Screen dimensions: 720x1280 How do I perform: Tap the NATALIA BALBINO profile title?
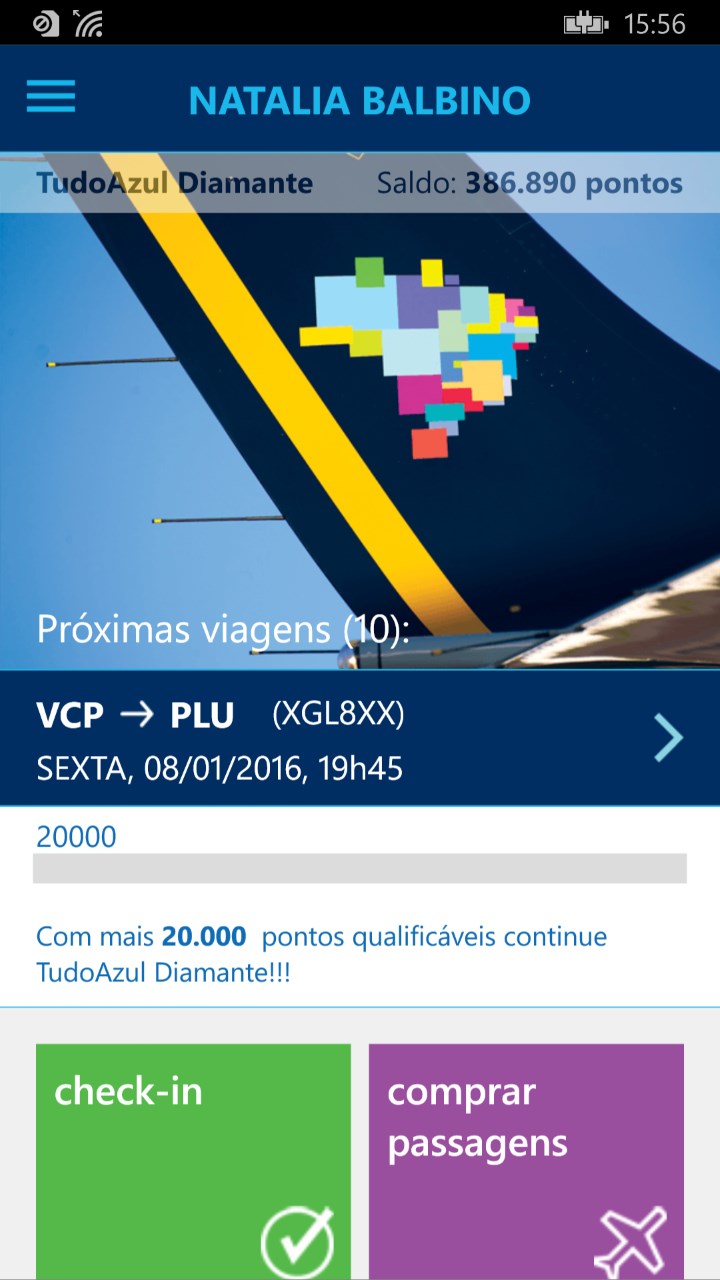[360, 97]
